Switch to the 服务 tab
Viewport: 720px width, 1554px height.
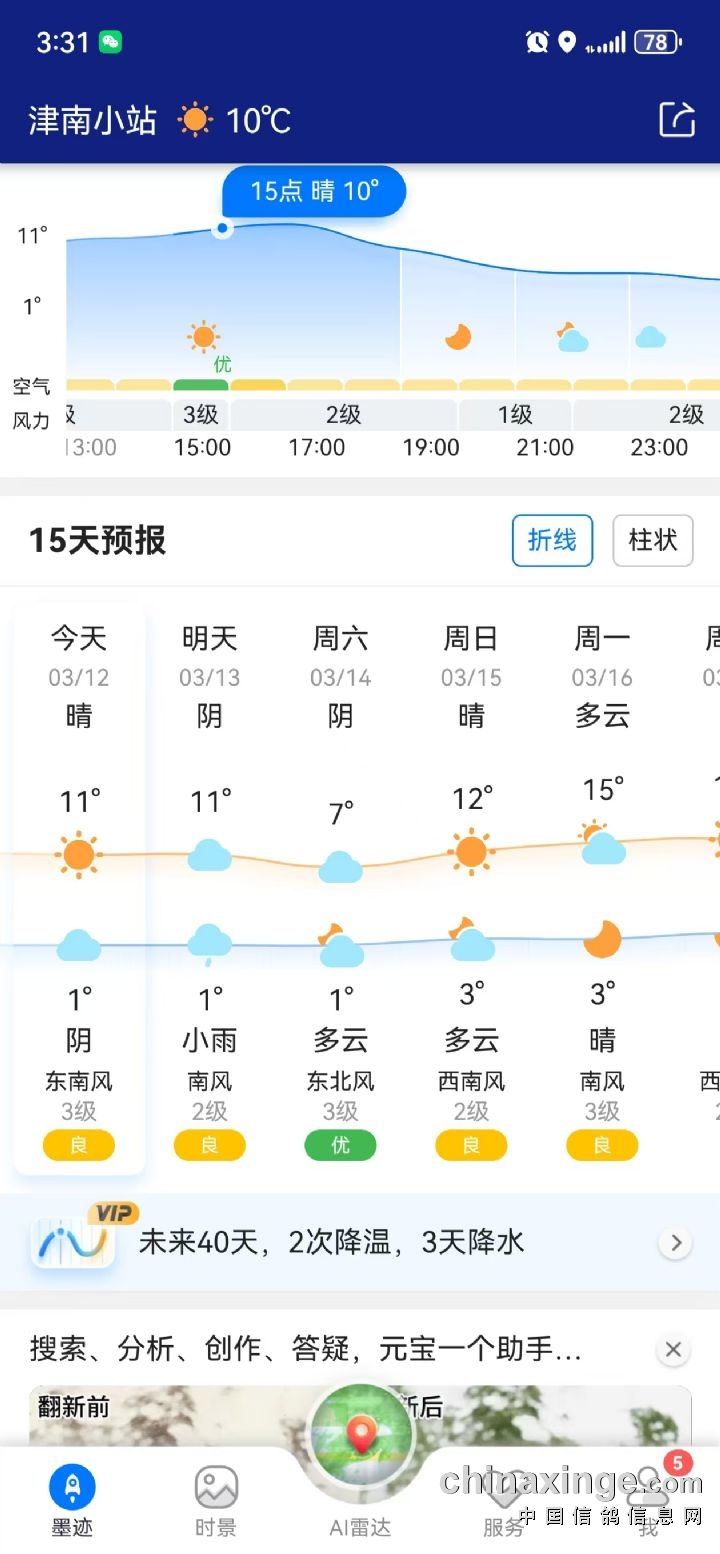(504, 1500)
